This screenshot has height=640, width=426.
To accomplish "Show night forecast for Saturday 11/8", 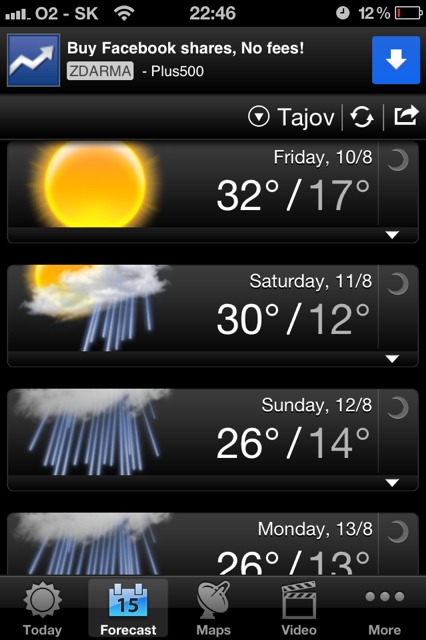I will pyautogui.click(x=398, y=284).
